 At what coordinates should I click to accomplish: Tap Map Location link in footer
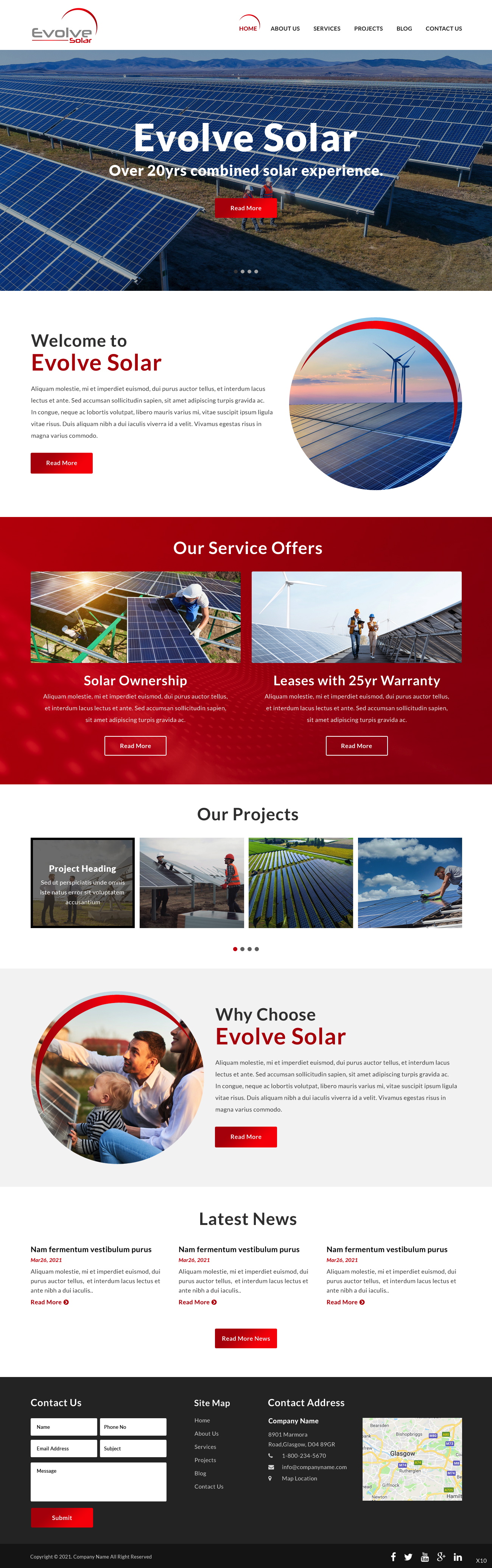pyautogui.click(x=299, y=1478)
